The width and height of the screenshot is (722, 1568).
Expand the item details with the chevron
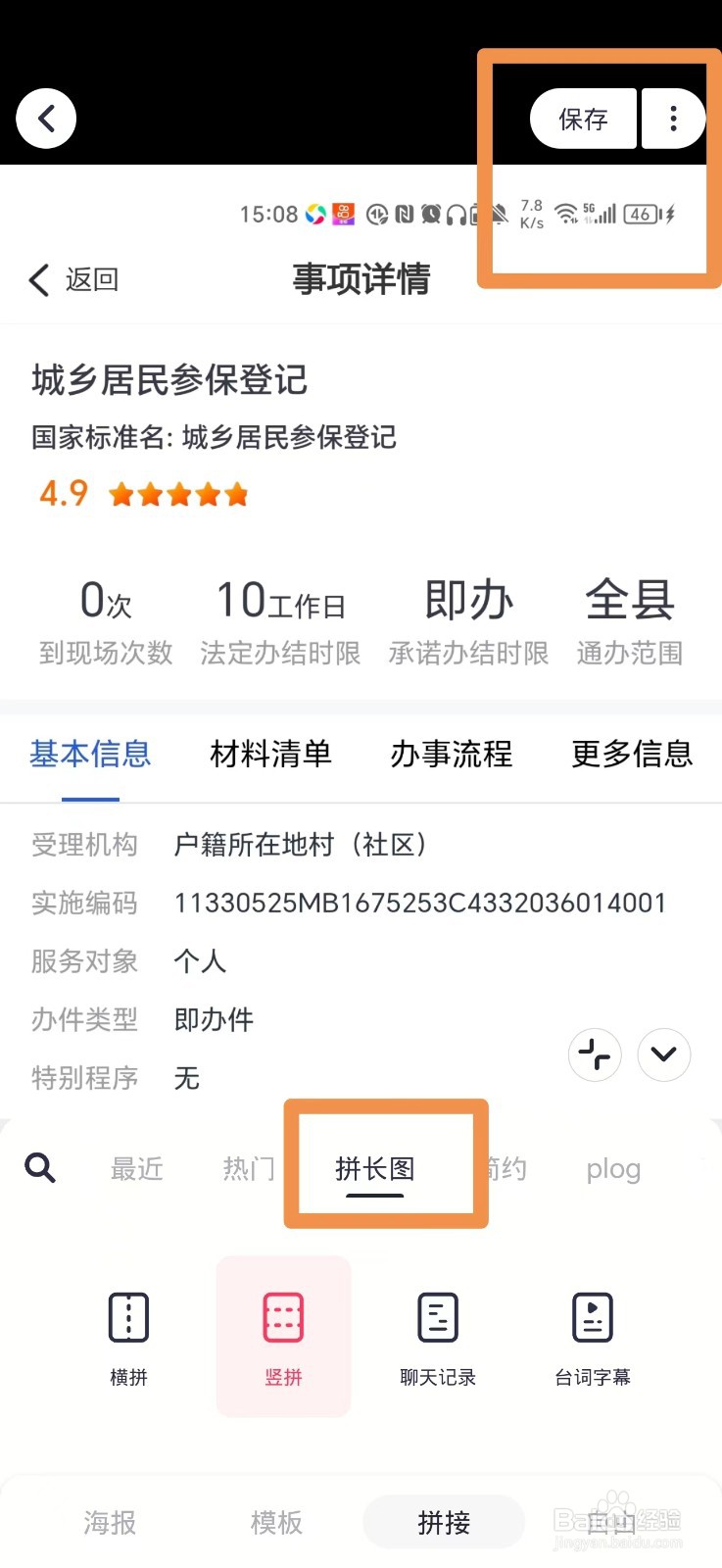[x=663, y=1054]
